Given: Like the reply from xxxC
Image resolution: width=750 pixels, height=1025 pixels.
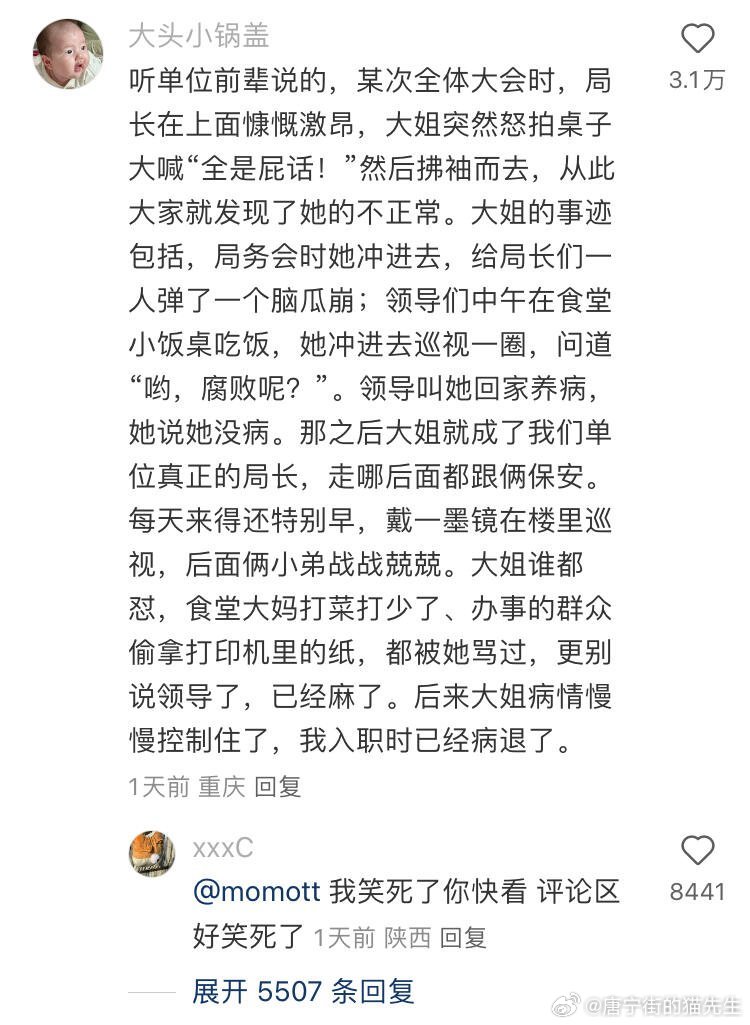Looking at the screenshot, I should pyautogui.click(x=697, y=851).
